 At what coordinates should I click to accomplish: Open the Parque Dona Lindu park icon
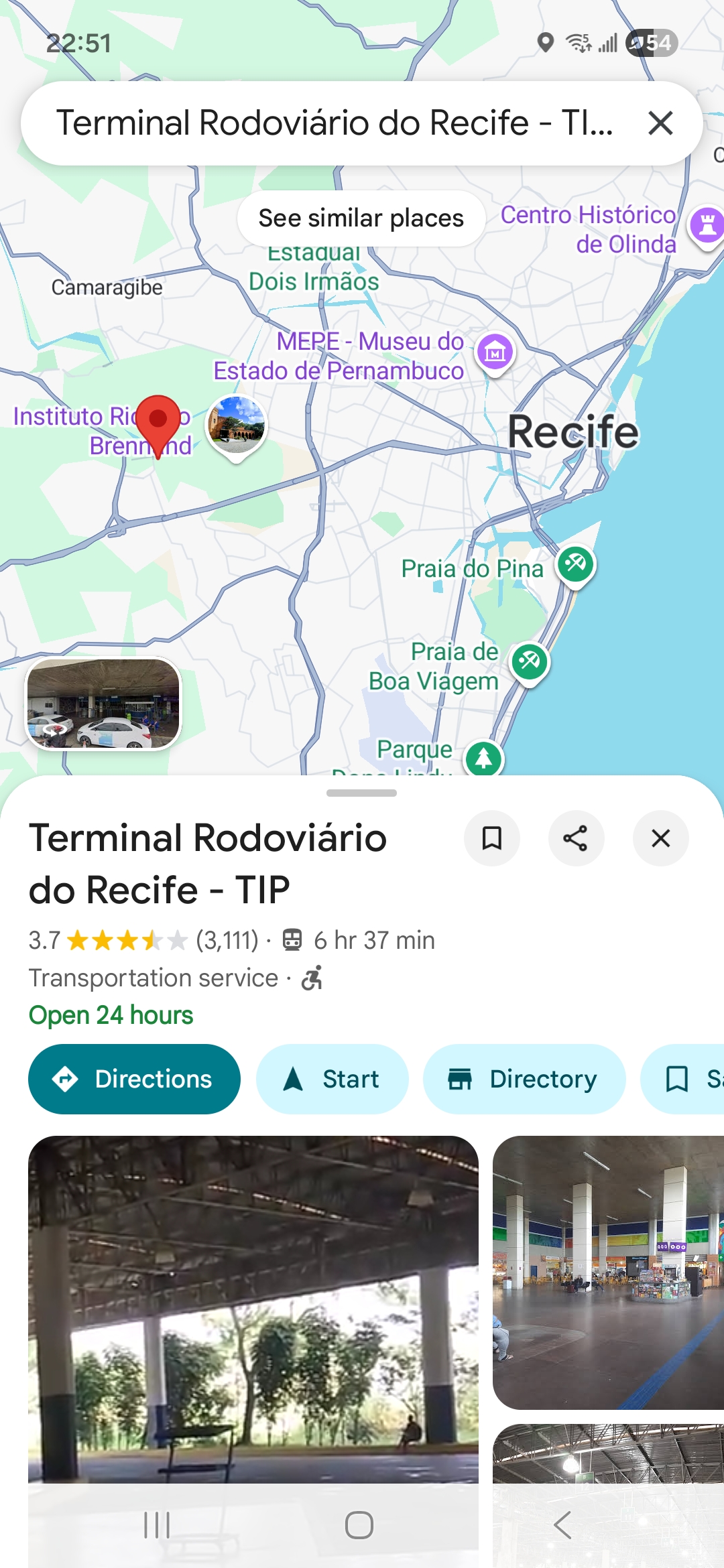coord(484,757)
